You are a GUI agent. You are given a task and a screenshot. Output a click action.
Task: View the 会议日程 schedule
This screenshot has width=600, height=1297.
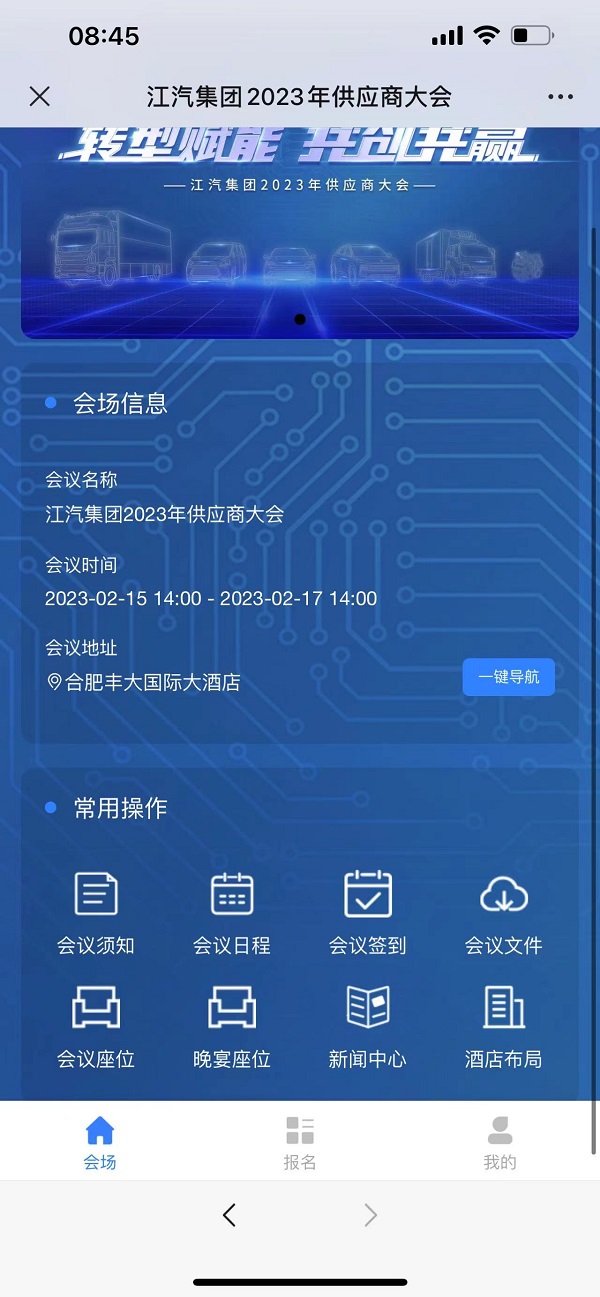coord(232,912)
